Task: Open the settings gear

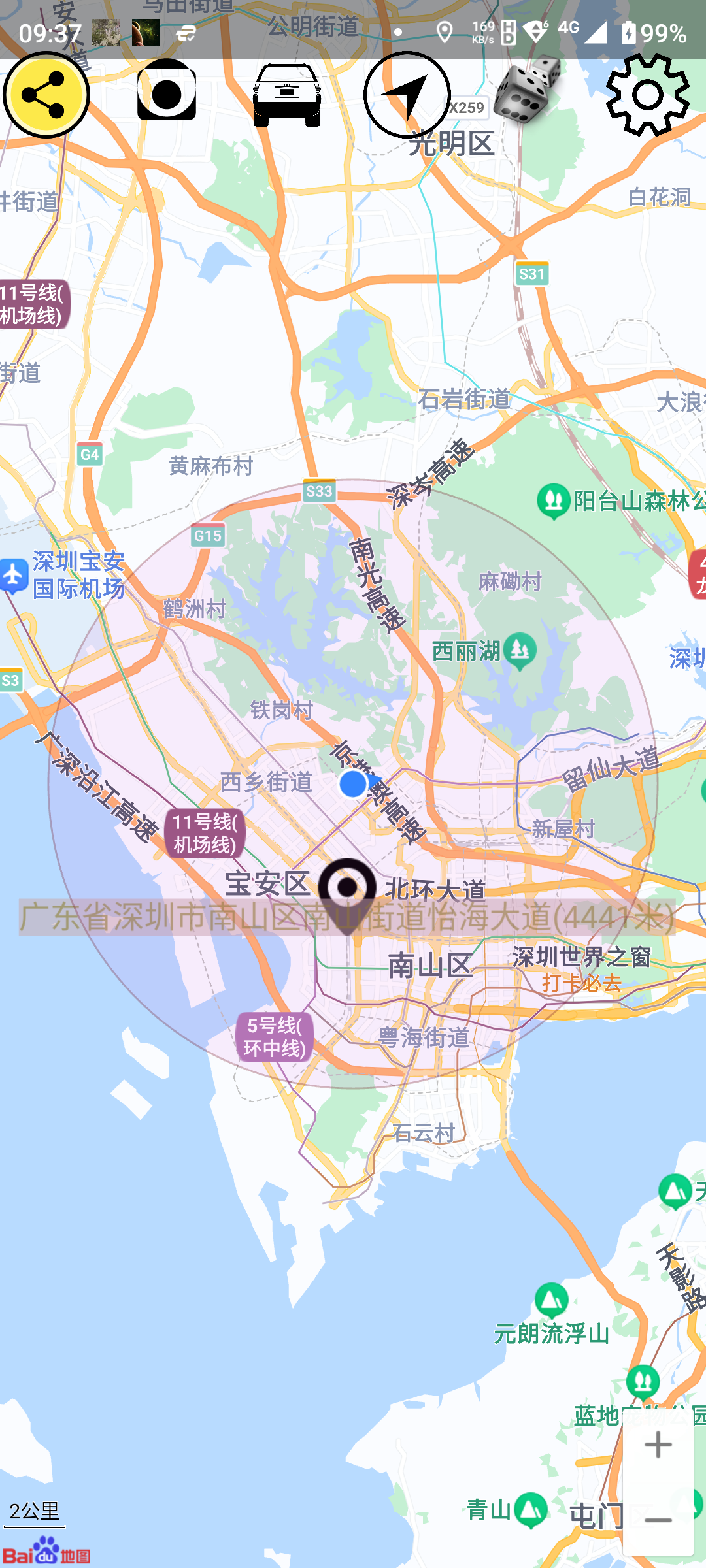Action: [647, 95]
